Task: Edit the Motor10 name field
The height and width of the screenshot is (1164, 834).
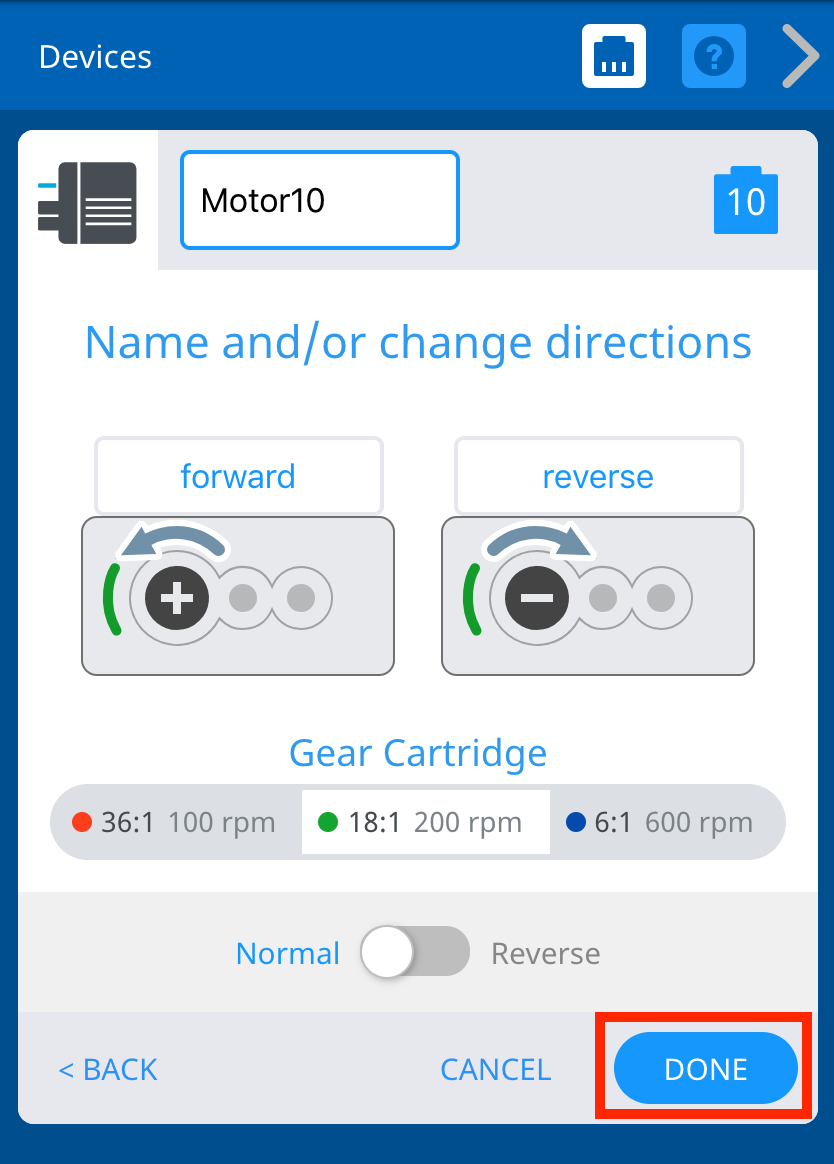Action: [x=319, y=200]
